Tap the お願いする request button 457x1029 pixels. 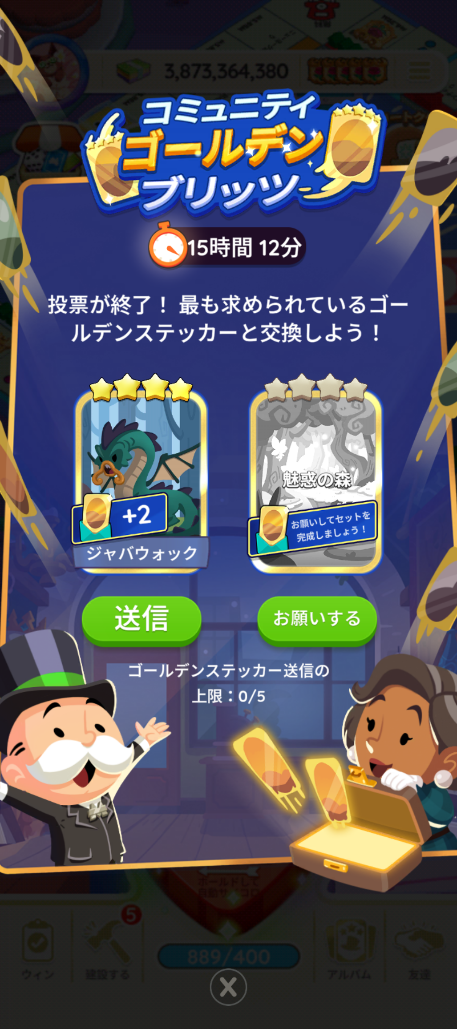(316, 620)
